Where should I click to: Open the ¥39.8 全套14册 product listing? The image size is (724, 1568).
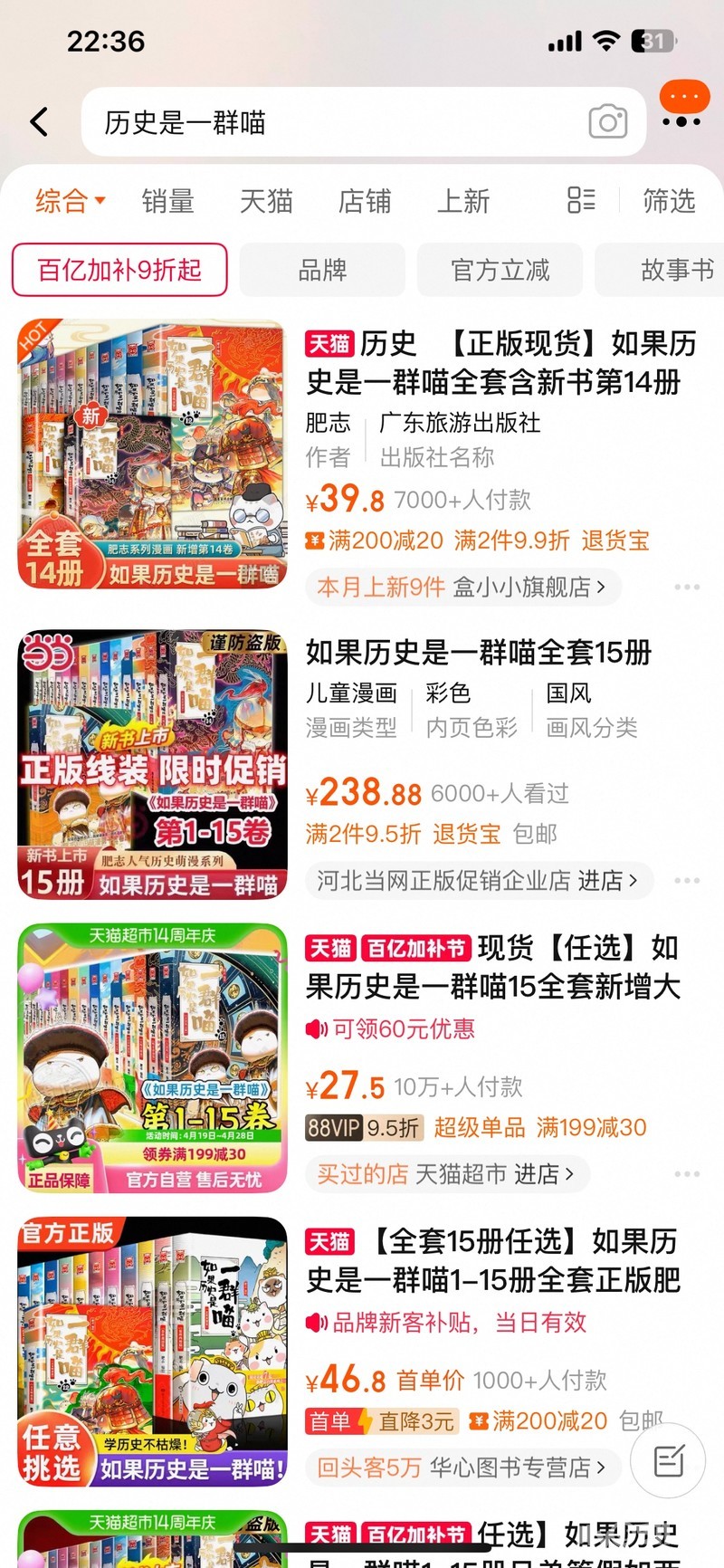493,362
